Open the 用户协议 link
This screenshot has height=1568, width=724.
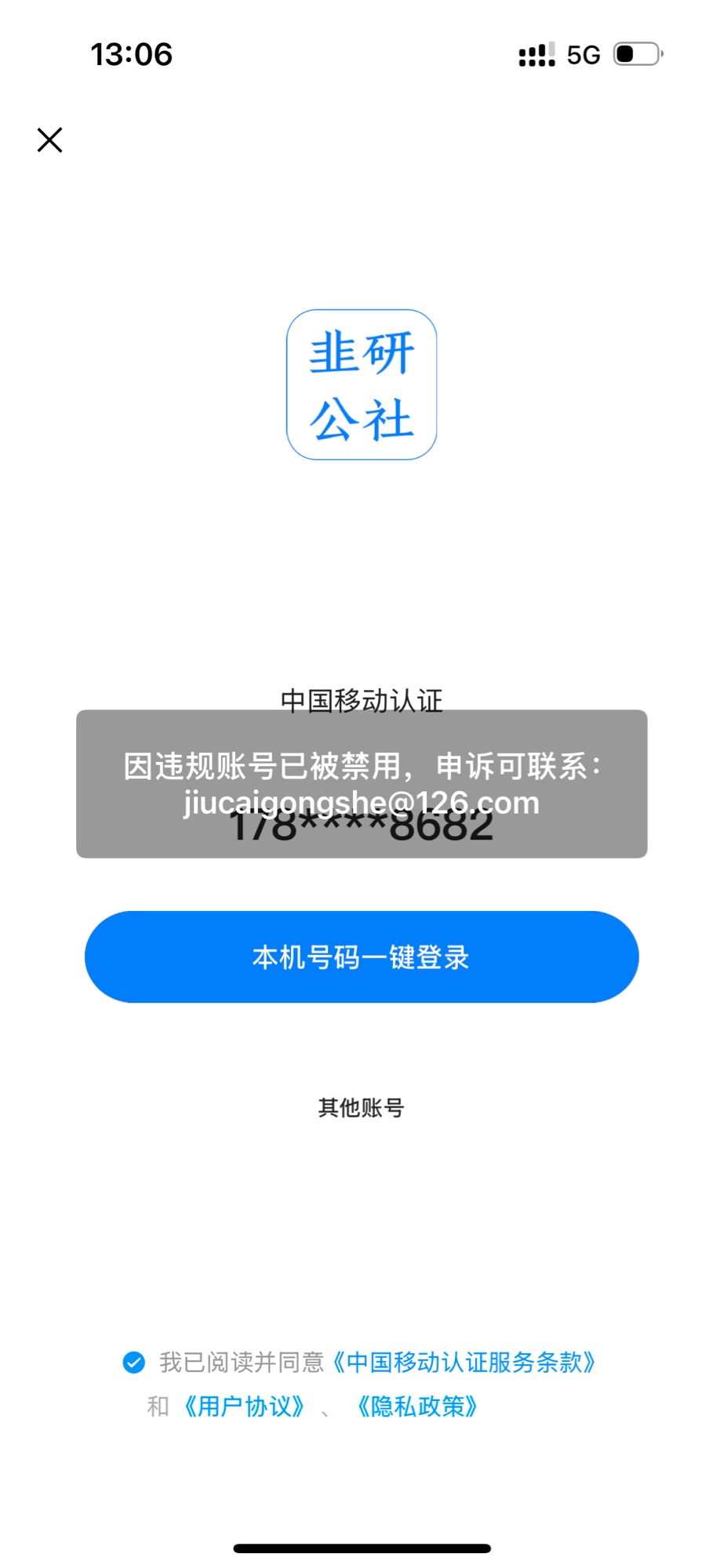tap(244, 1406)
